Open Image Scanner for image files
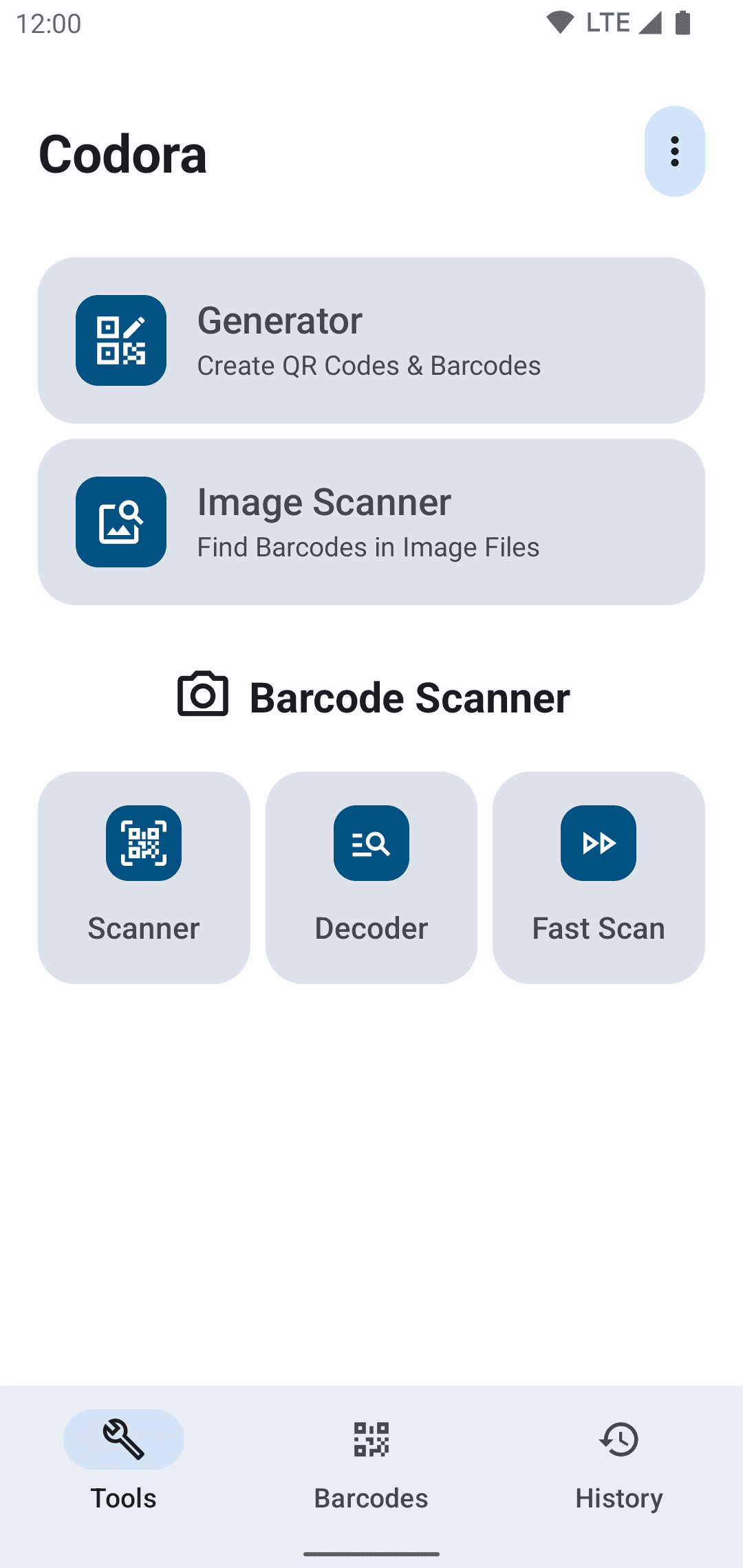 [x=371, y=522]
